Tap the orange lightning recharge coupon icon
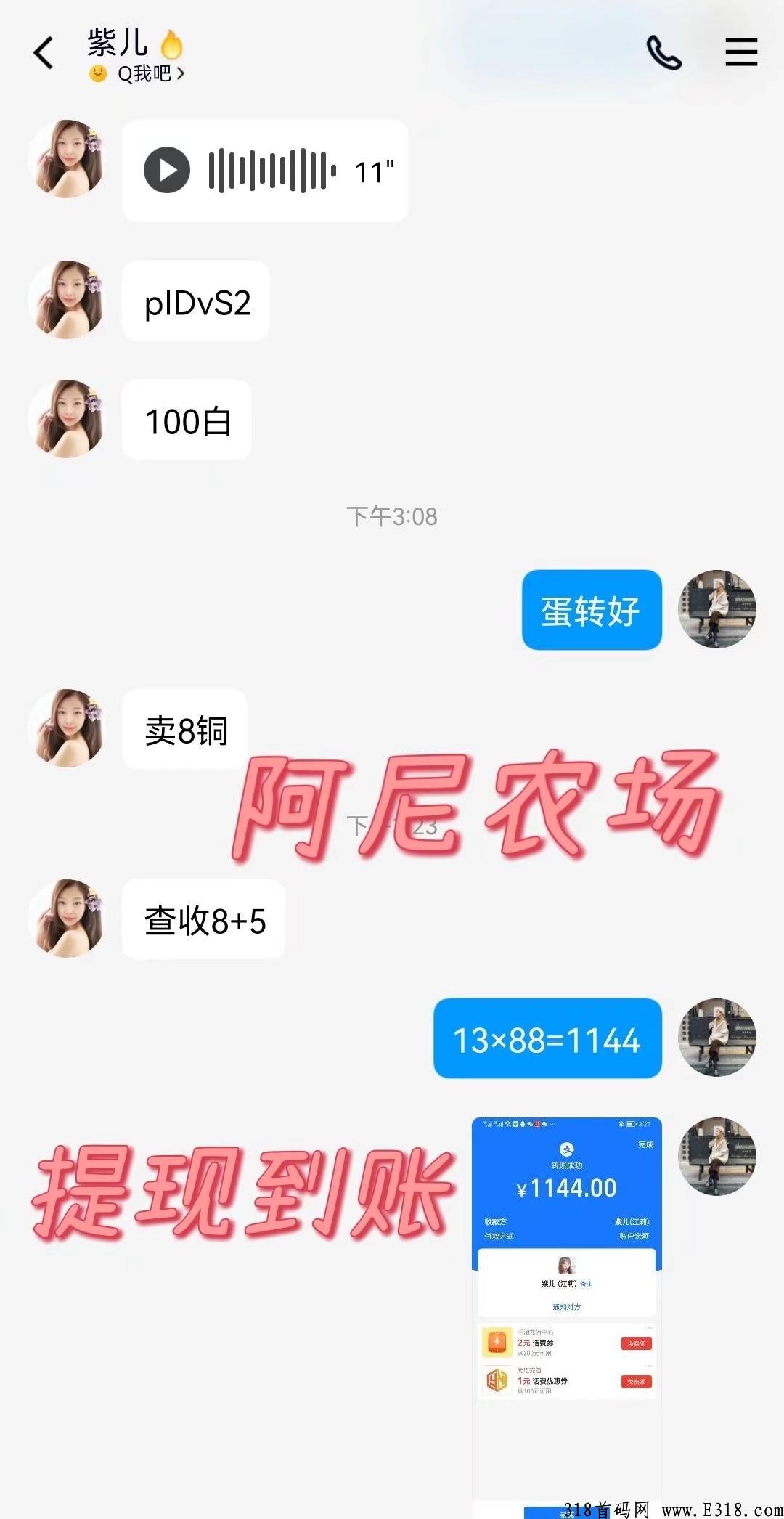Image resolution: width=784 pixels, height=1519 pixels. (x=496, y=1343)
